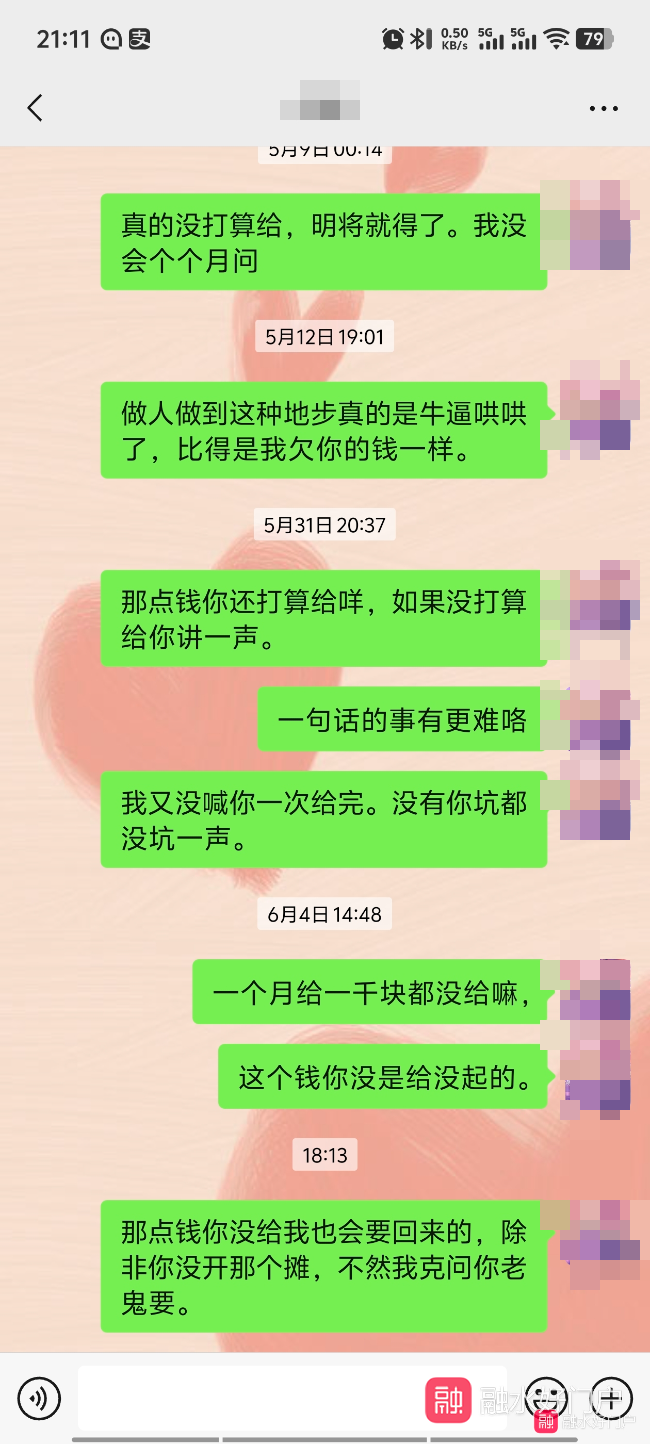Screen dimensions: 650x1444
Task: Open the plus attachment menu
Action: point(611,1396)
